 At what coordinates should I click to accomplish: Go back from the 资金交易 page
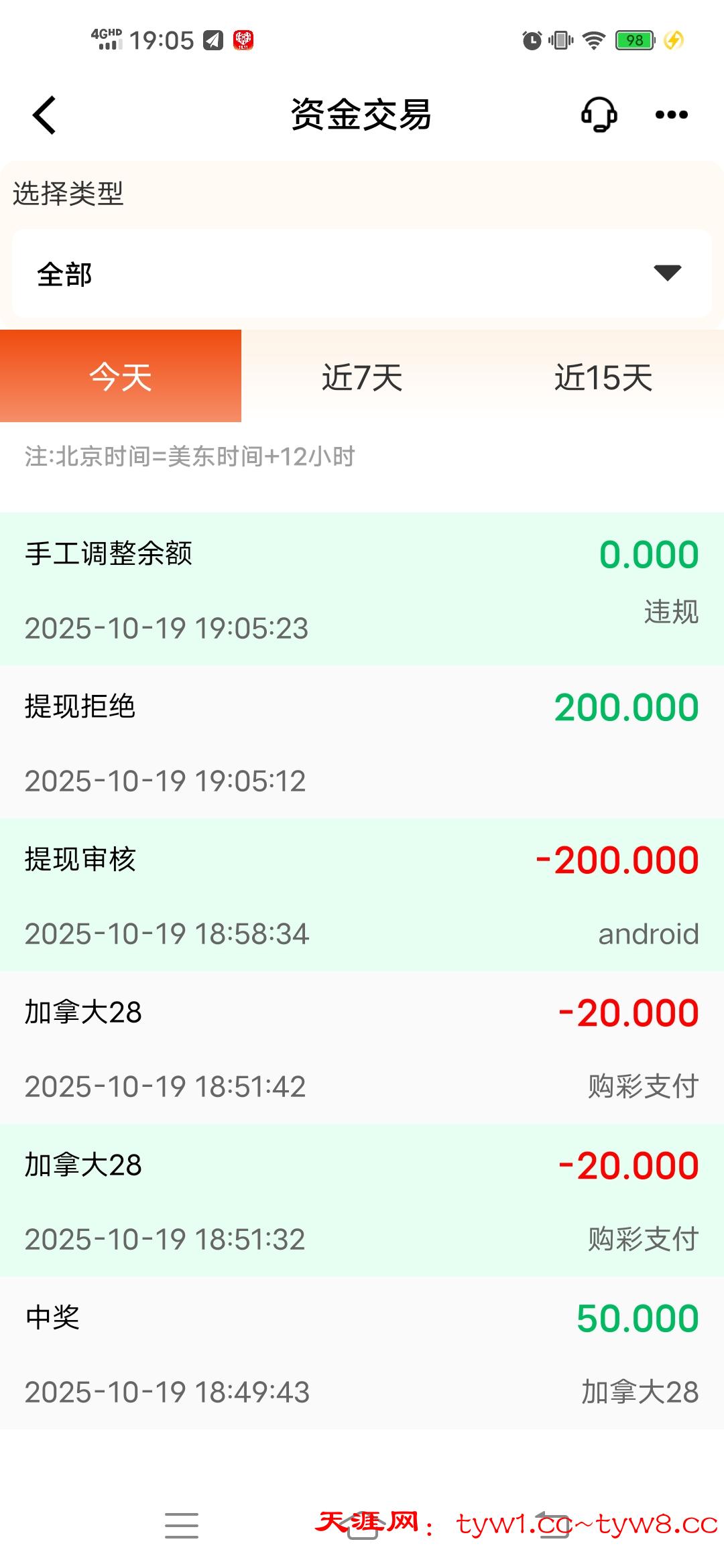pos(44,115)
